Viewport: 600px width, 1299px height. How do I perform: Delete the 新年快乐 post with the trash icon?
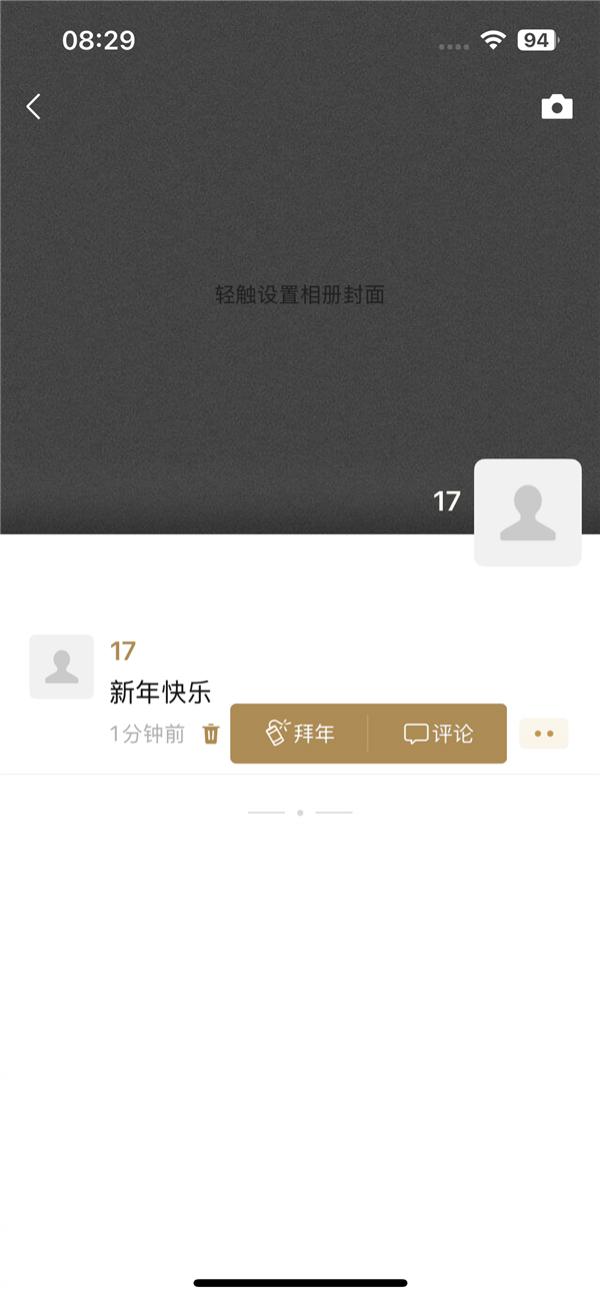click(x=211, y=734)
